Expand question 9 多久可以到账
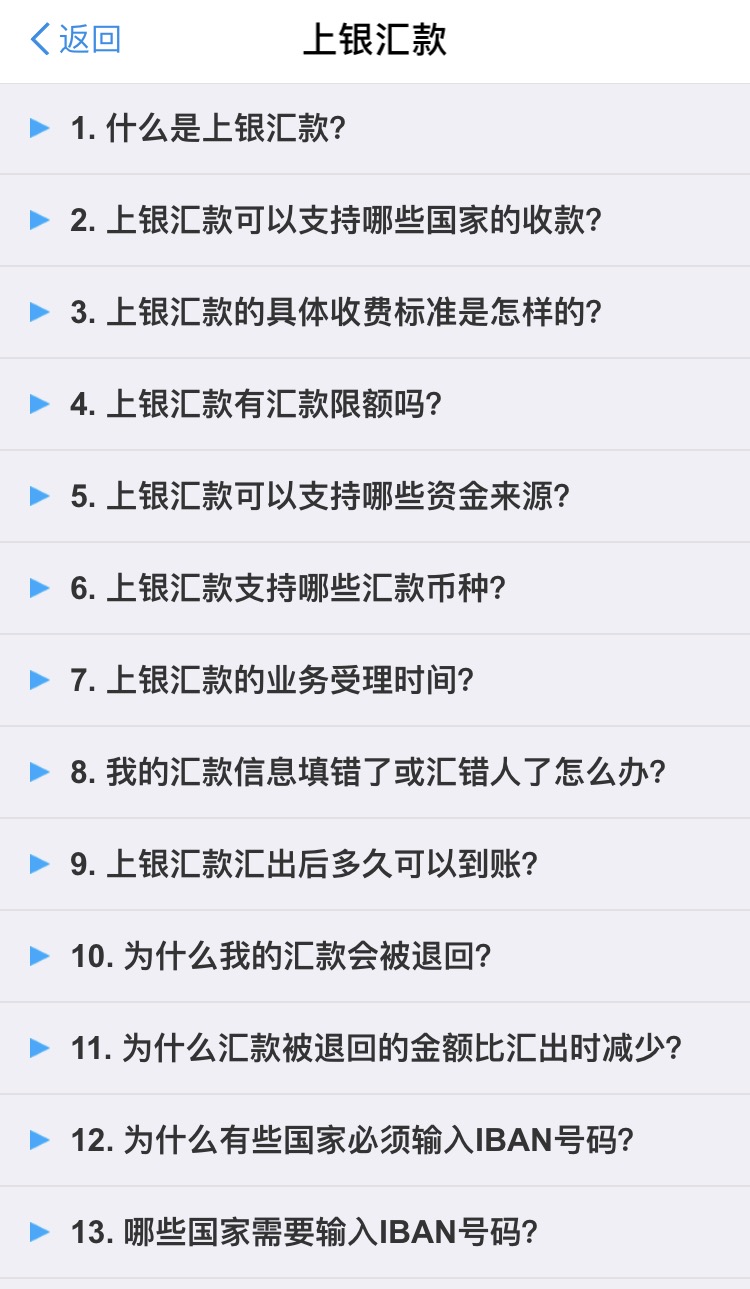The width and height of the screenshot is (750, 1289). click(375, 864)
